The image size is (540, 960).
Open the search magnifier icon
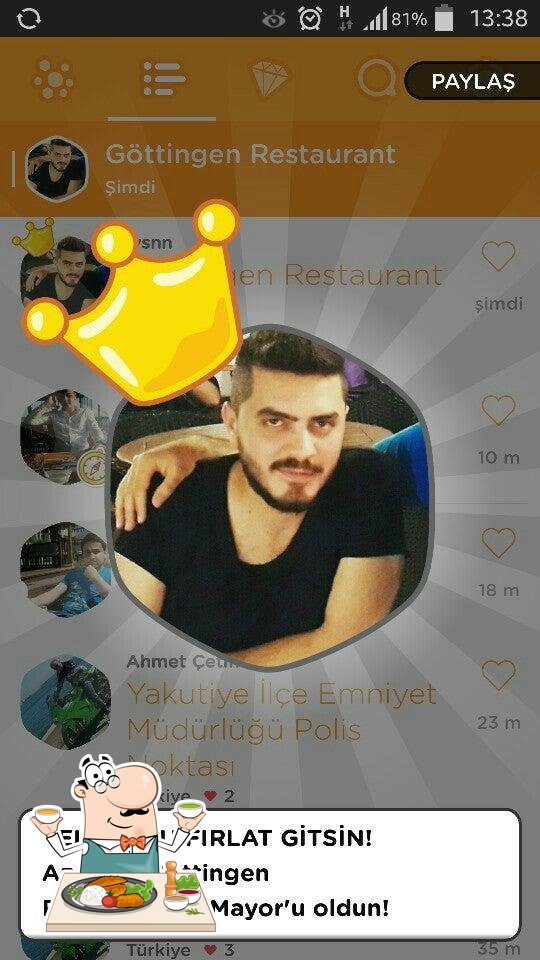coord(377,79)
